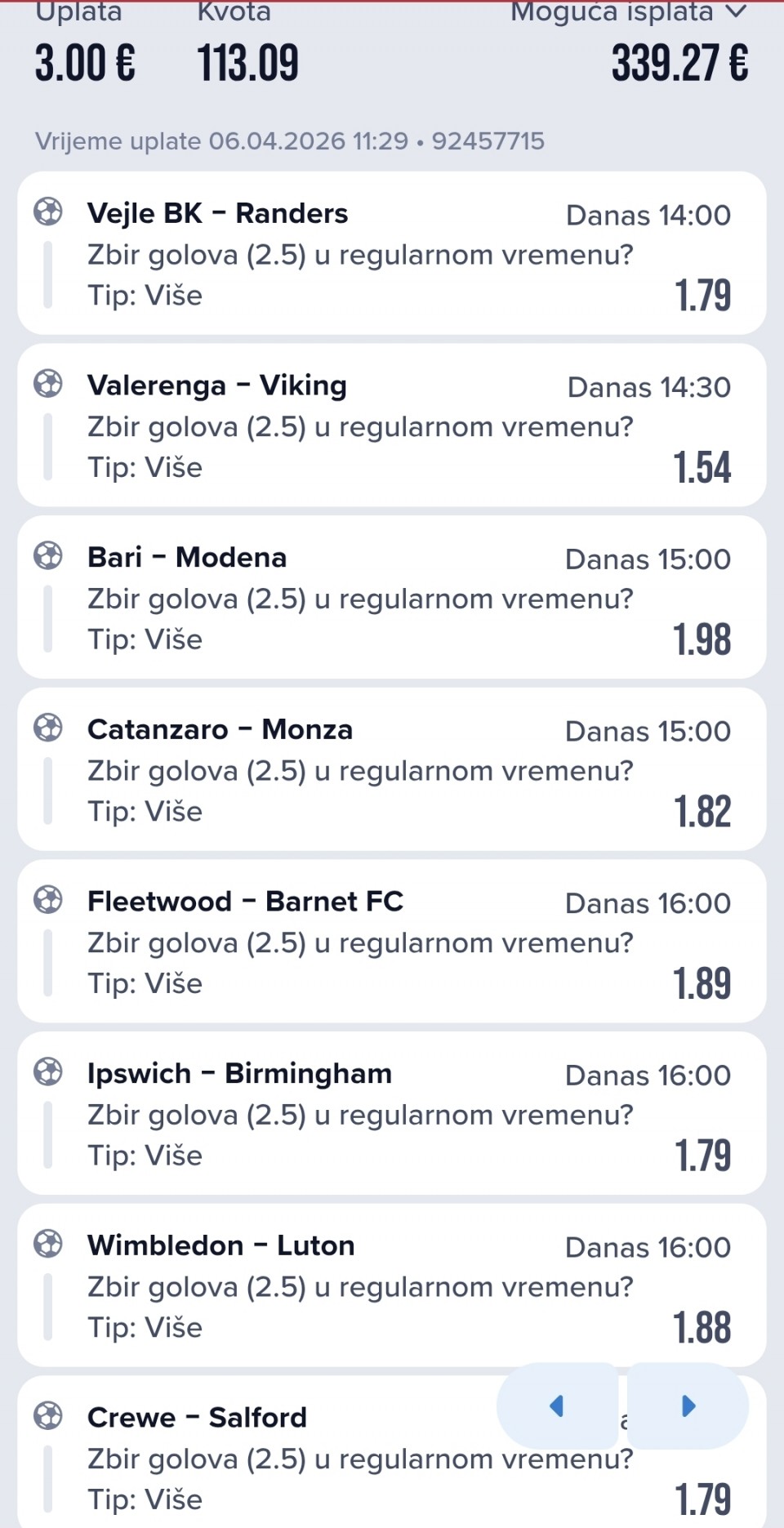The image size is (784, 1528).
Task: Open the Valerenga – Viking match
Action: click(217, 385)
